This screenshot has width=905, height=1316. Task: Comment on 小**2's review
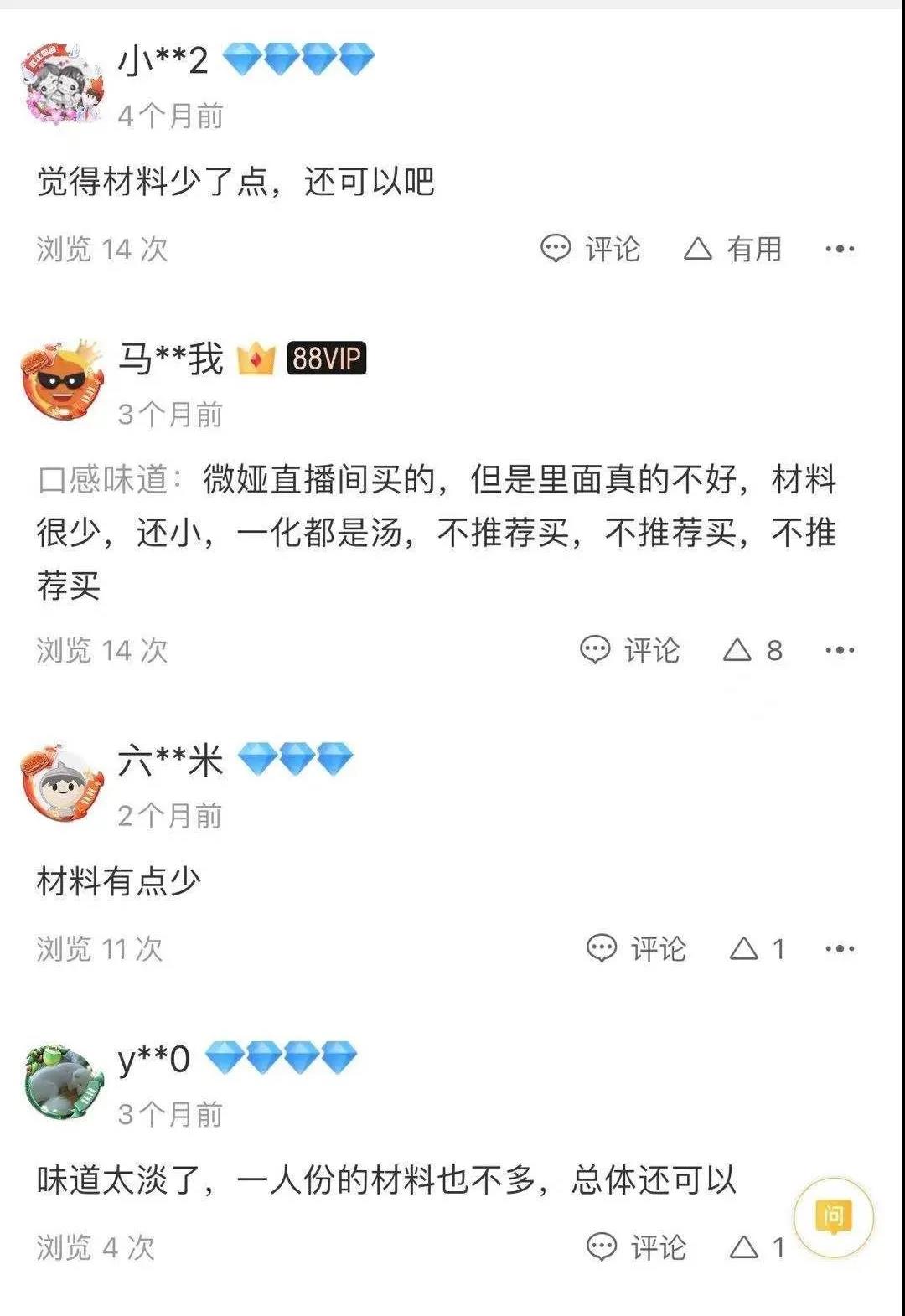tap(590, 249)
